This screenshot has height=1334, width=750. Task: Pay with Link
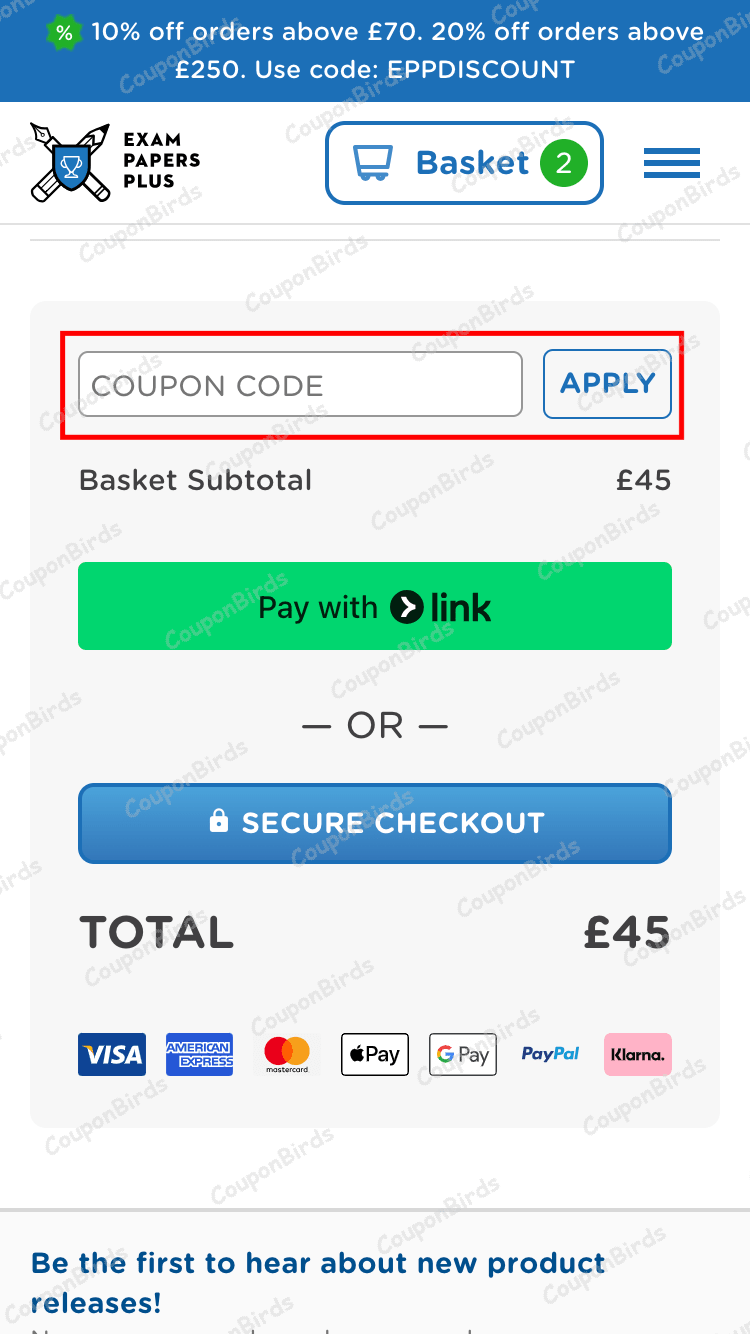[x=375, y=606]
